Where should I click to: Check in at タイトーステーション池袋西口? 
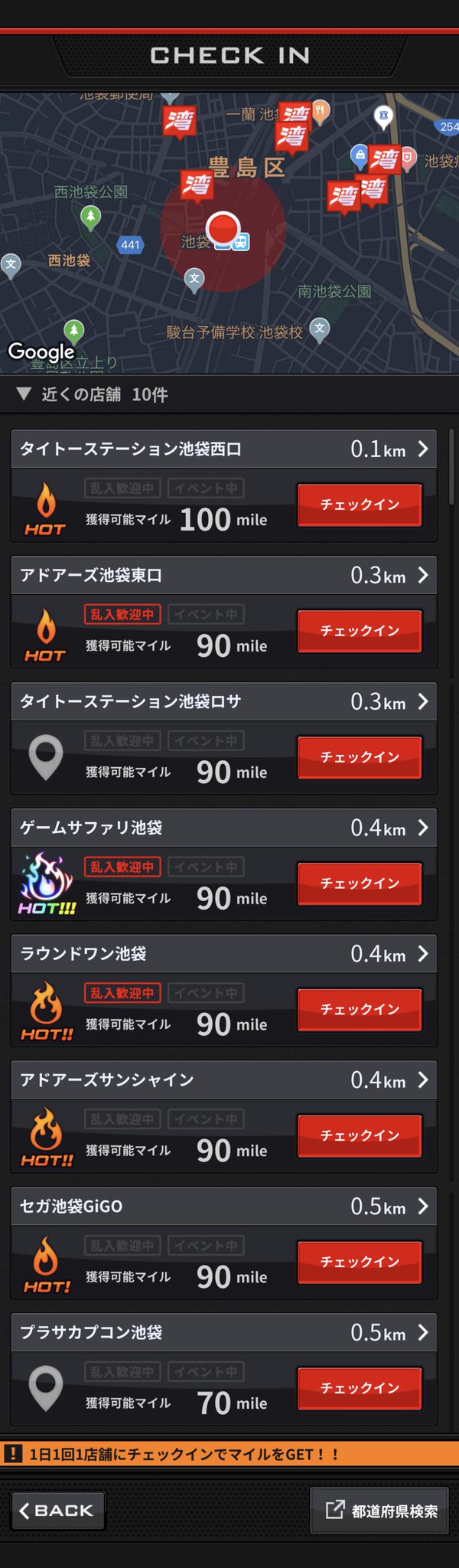point(360,505)
